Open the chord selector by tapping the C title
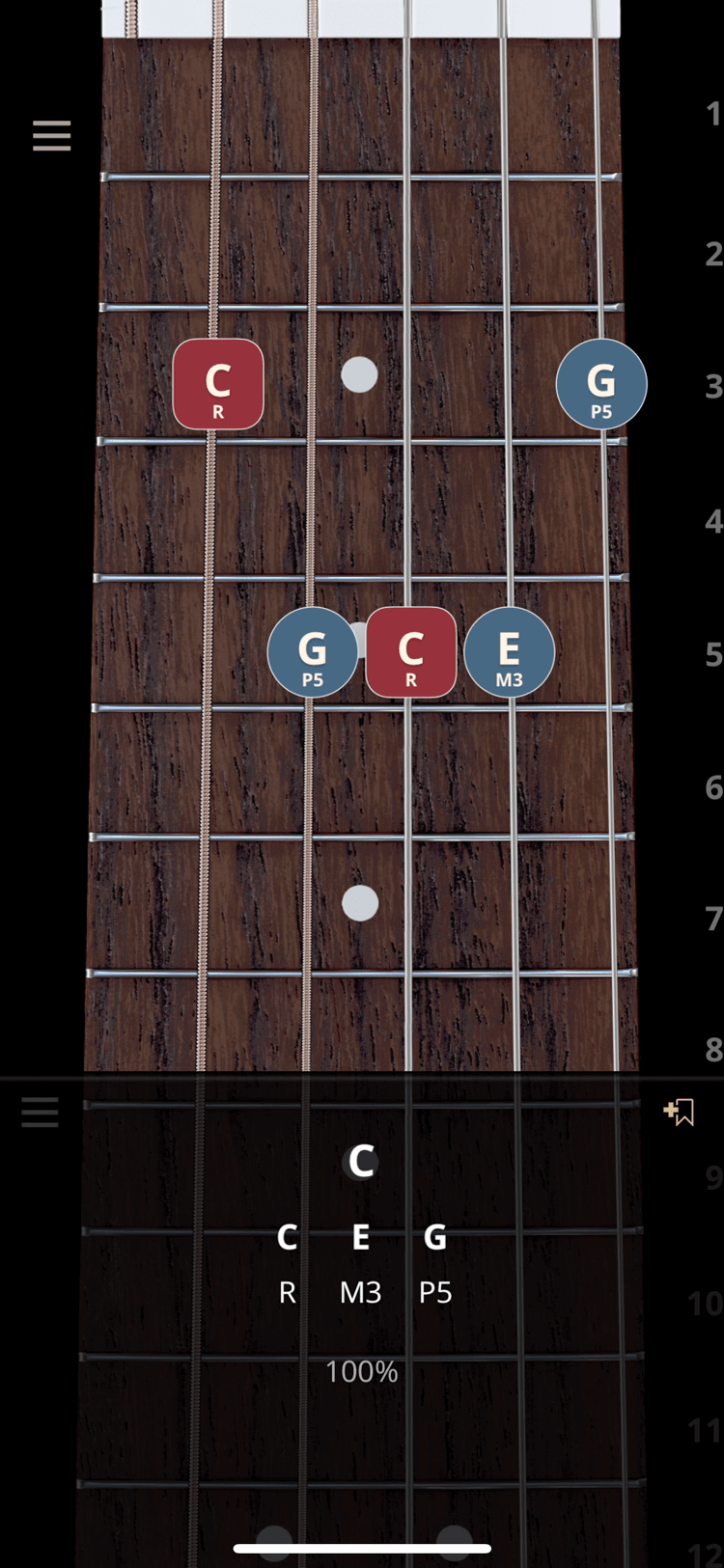This screenshot has height=1568, width=724. (360, 1161)
